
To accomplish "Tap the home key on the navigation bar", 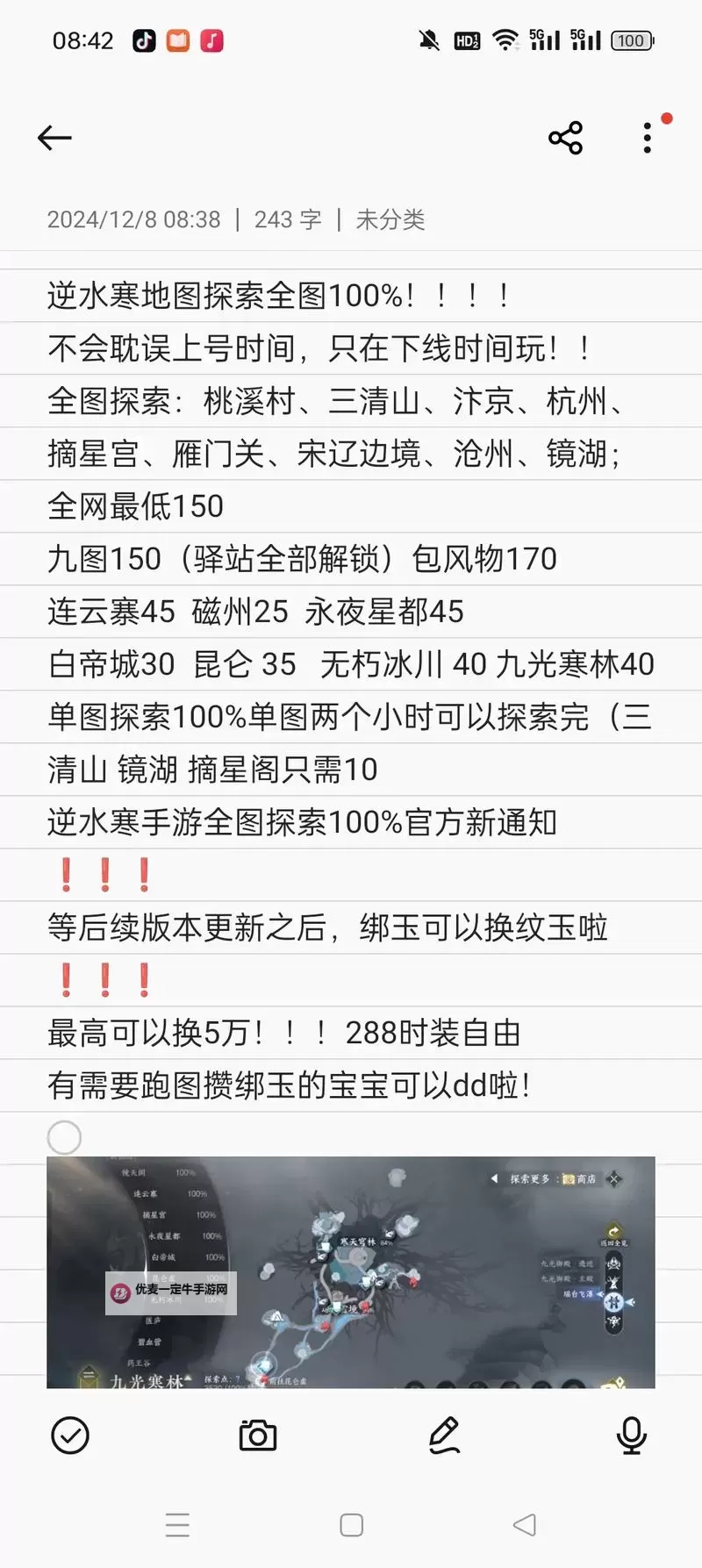I will [x=351, y=1524].
